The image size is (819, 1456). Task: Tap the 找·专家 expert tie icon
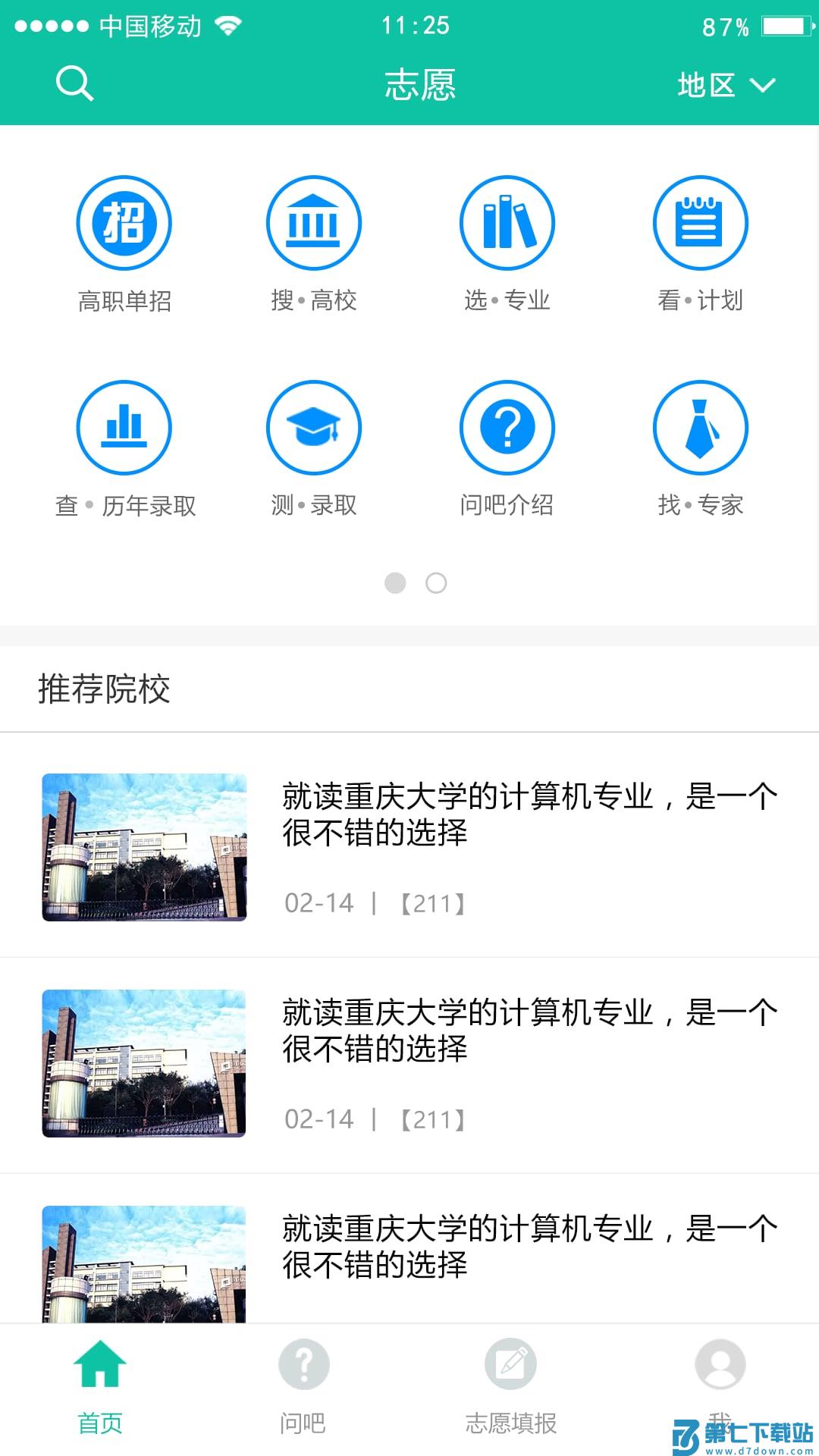coord(701,426)
